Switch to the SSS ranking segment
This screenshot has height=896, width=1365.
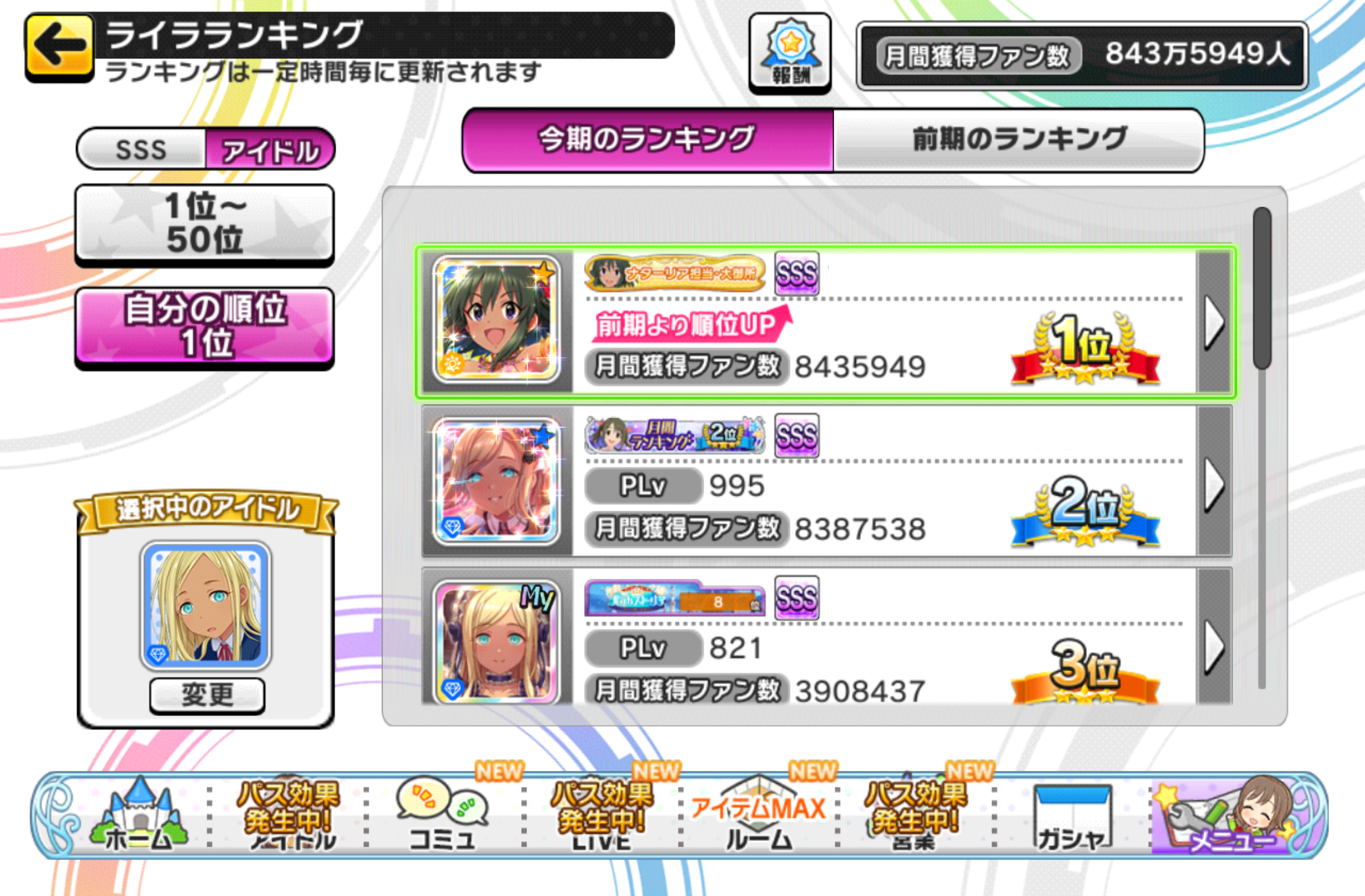click(x=142, y=149)
